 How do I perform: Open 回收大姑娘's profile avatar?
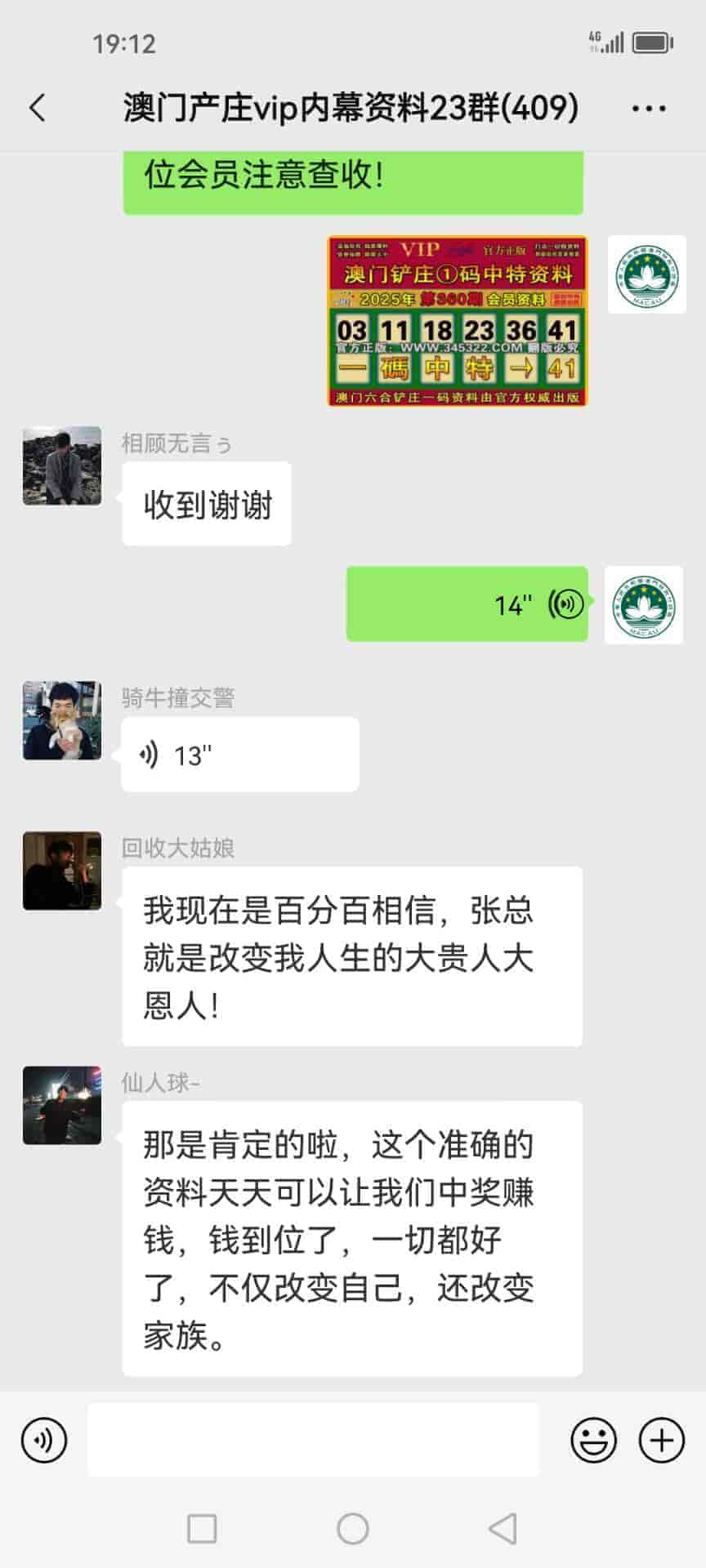click(62, 871)
